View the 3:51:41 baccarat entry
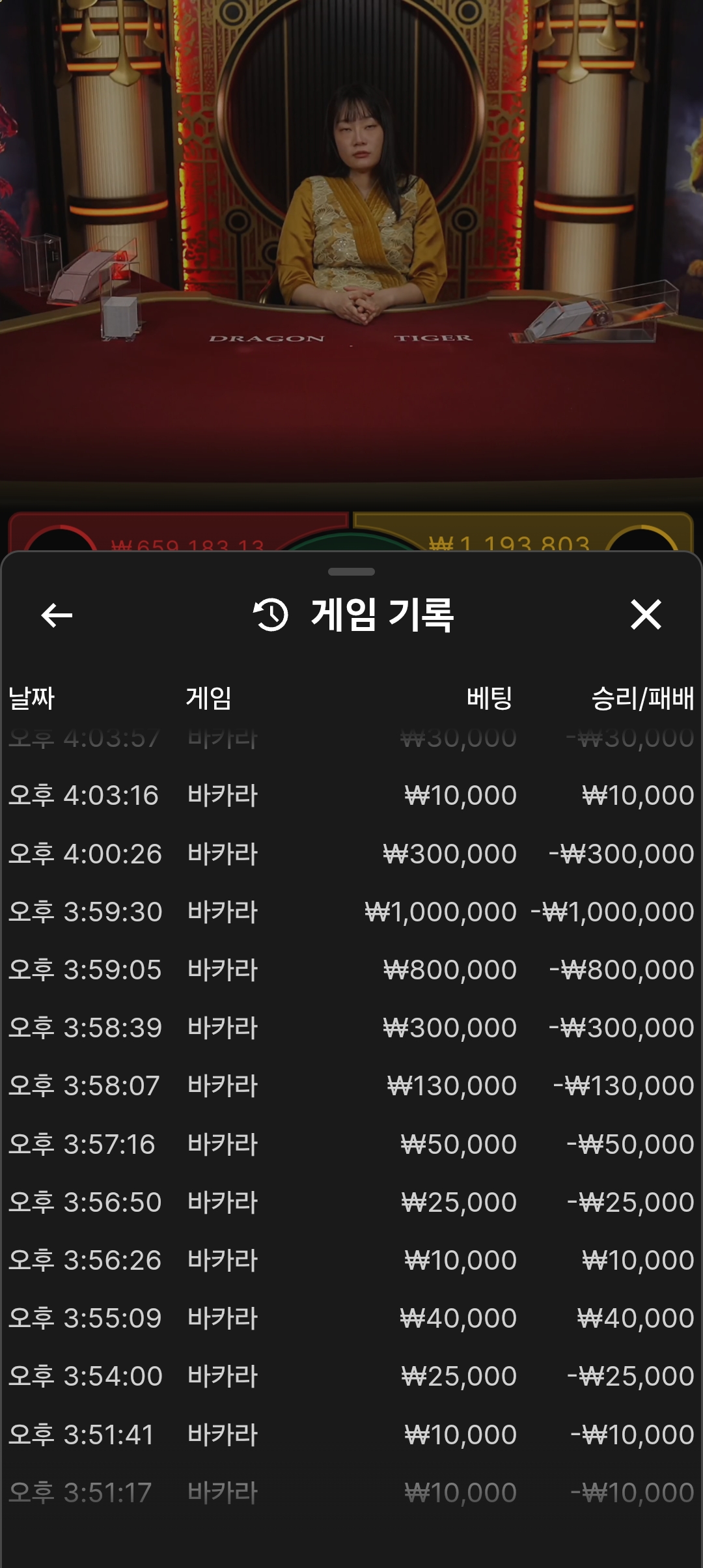The image size is (703, 1568). (x=351, y=1435)
